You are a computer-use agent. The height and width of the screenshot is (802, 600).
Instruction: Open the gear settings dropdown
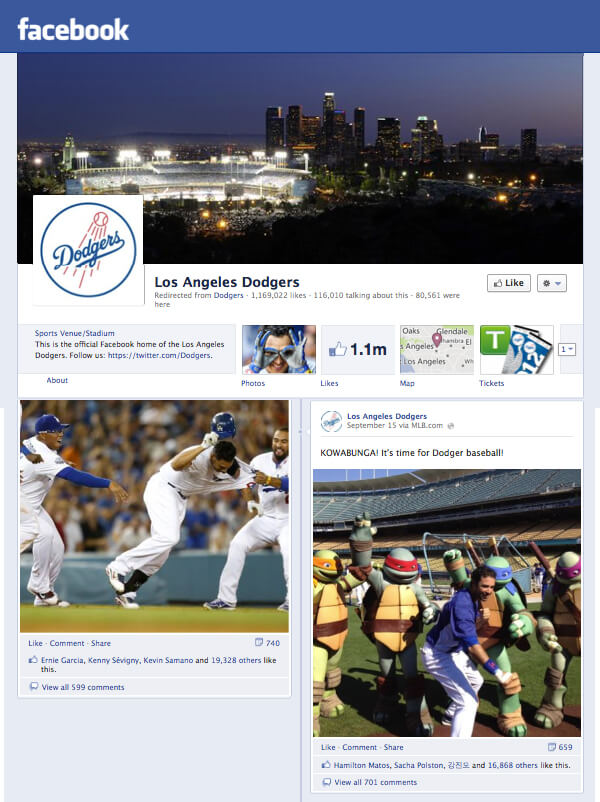(x=552, y=283)
